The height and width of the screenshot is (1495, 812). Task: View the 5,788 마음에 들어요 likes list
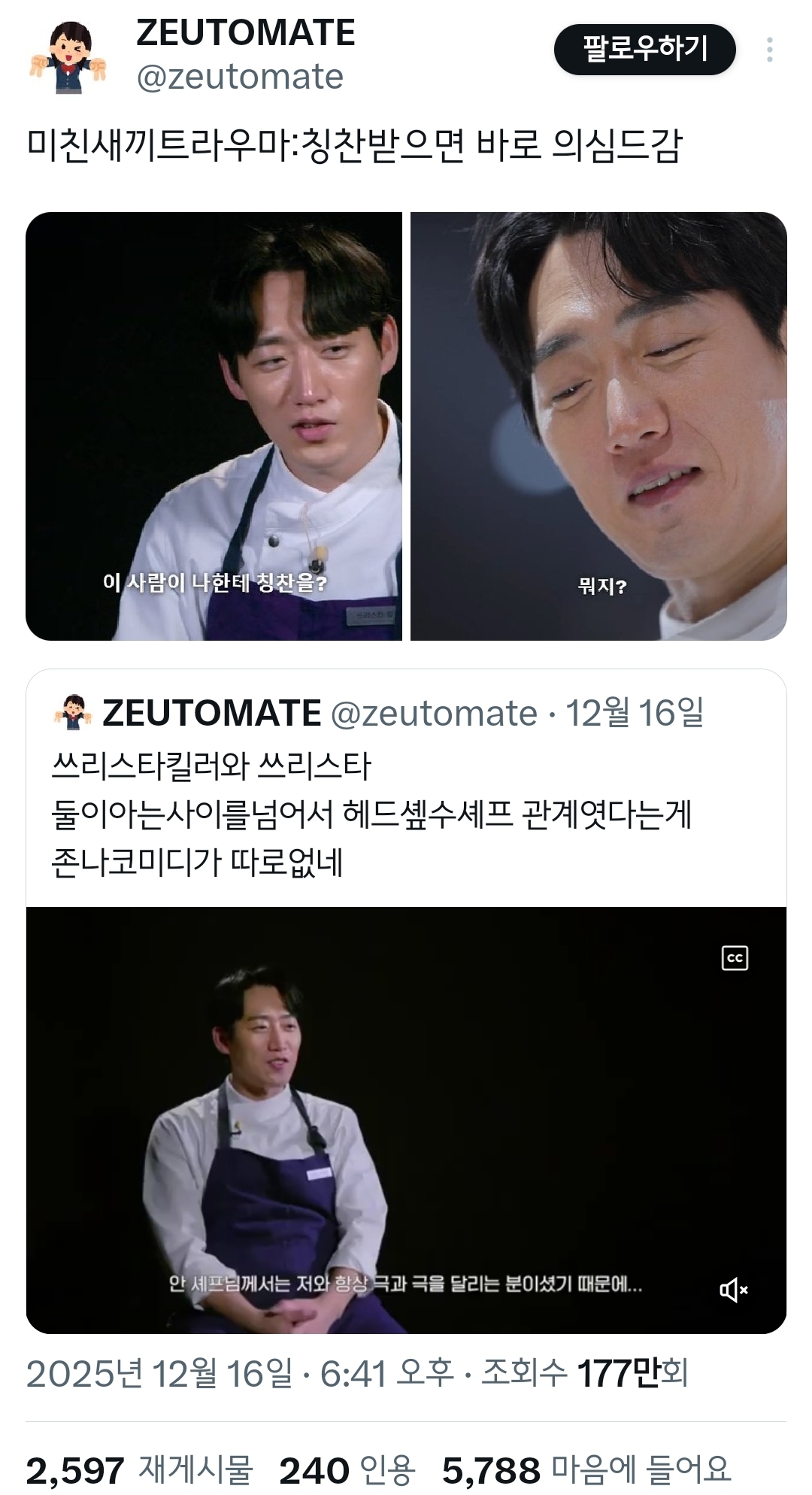pyautogui.click(x=586, y=1469)
